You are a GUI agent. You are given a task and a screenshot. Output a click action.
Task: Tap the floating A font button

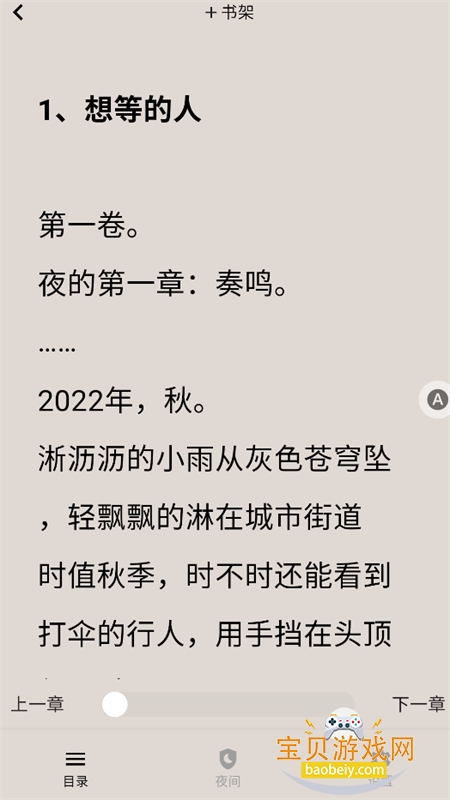pyautogui.click(x=437, y=399)
